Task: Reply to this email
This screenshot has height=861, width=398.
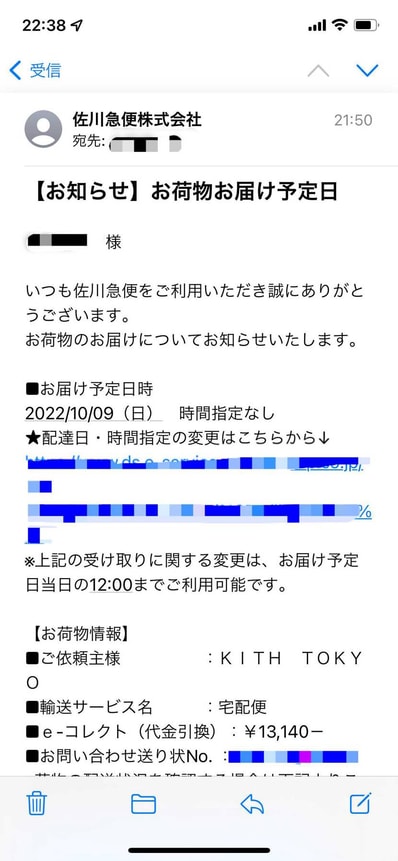Action: tap(252, 804)
